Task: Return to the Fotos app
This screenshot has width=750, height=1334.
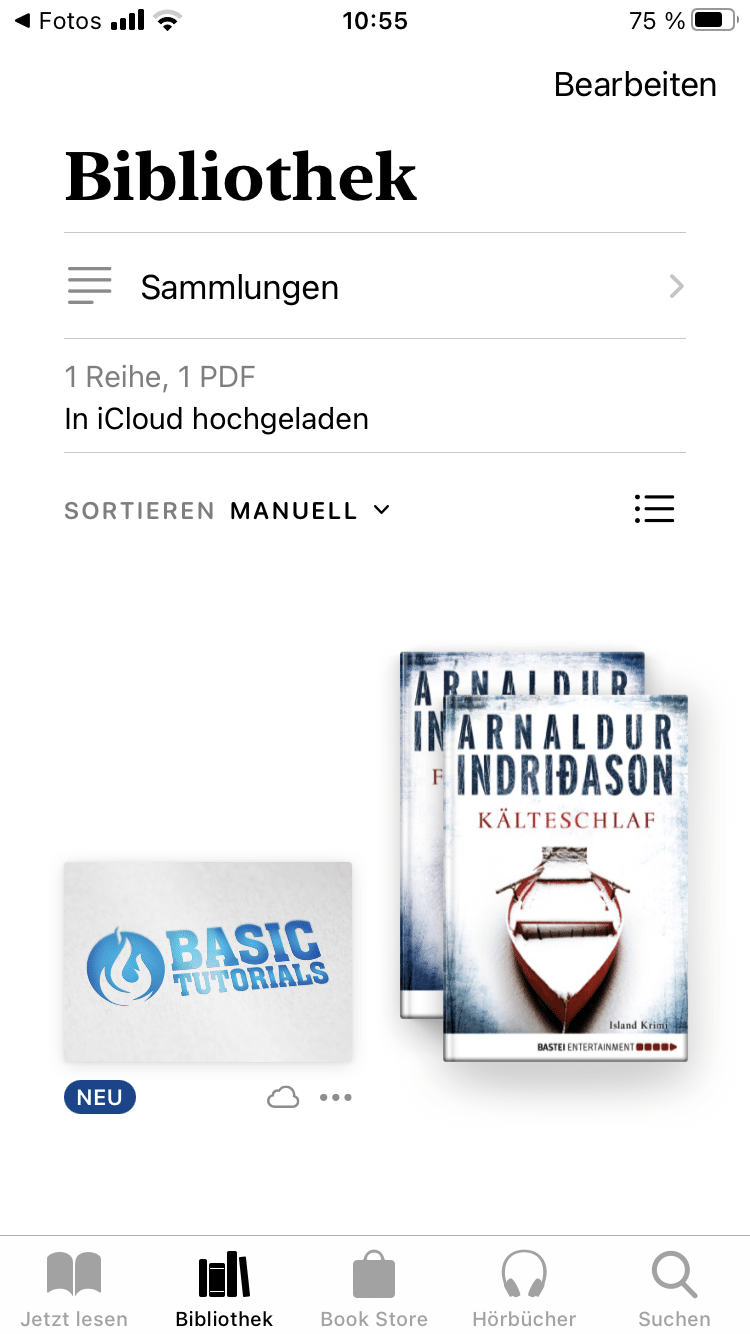Action: [58, 21]
